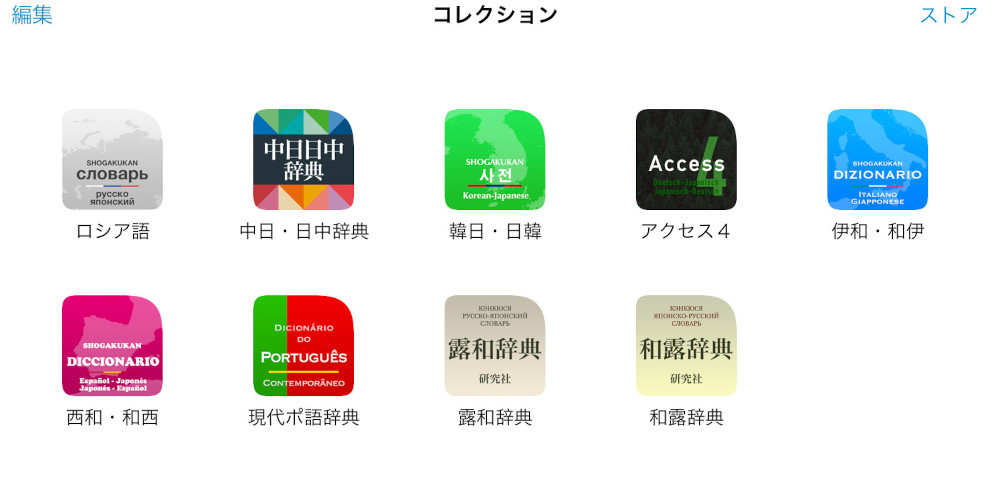Viewport: 1000px width, 480px height.
Task: Launch the 韓日・日韓 Korean dictionary
Action: coord(495,160)
